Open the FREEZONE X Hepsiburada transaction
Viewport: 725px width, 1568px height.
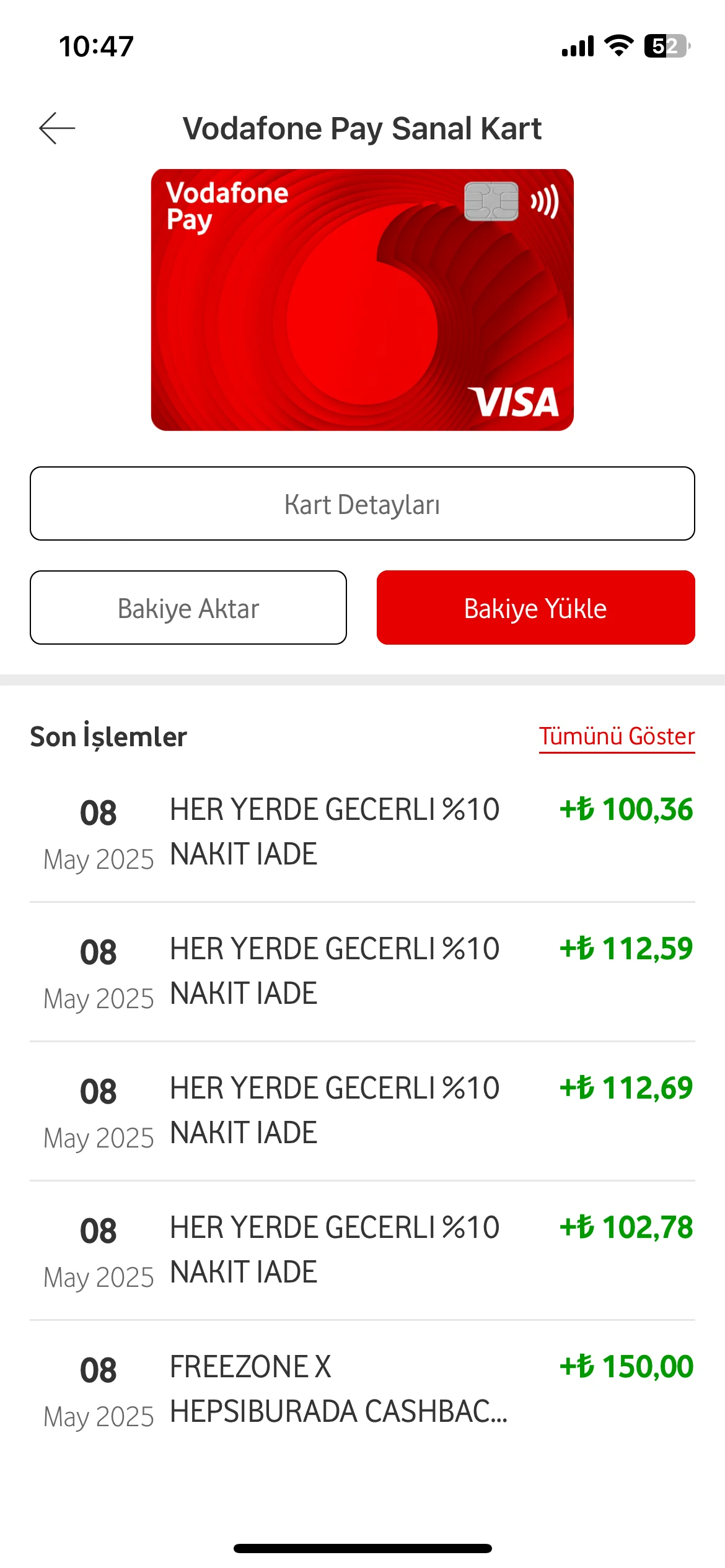[362, 1390]
